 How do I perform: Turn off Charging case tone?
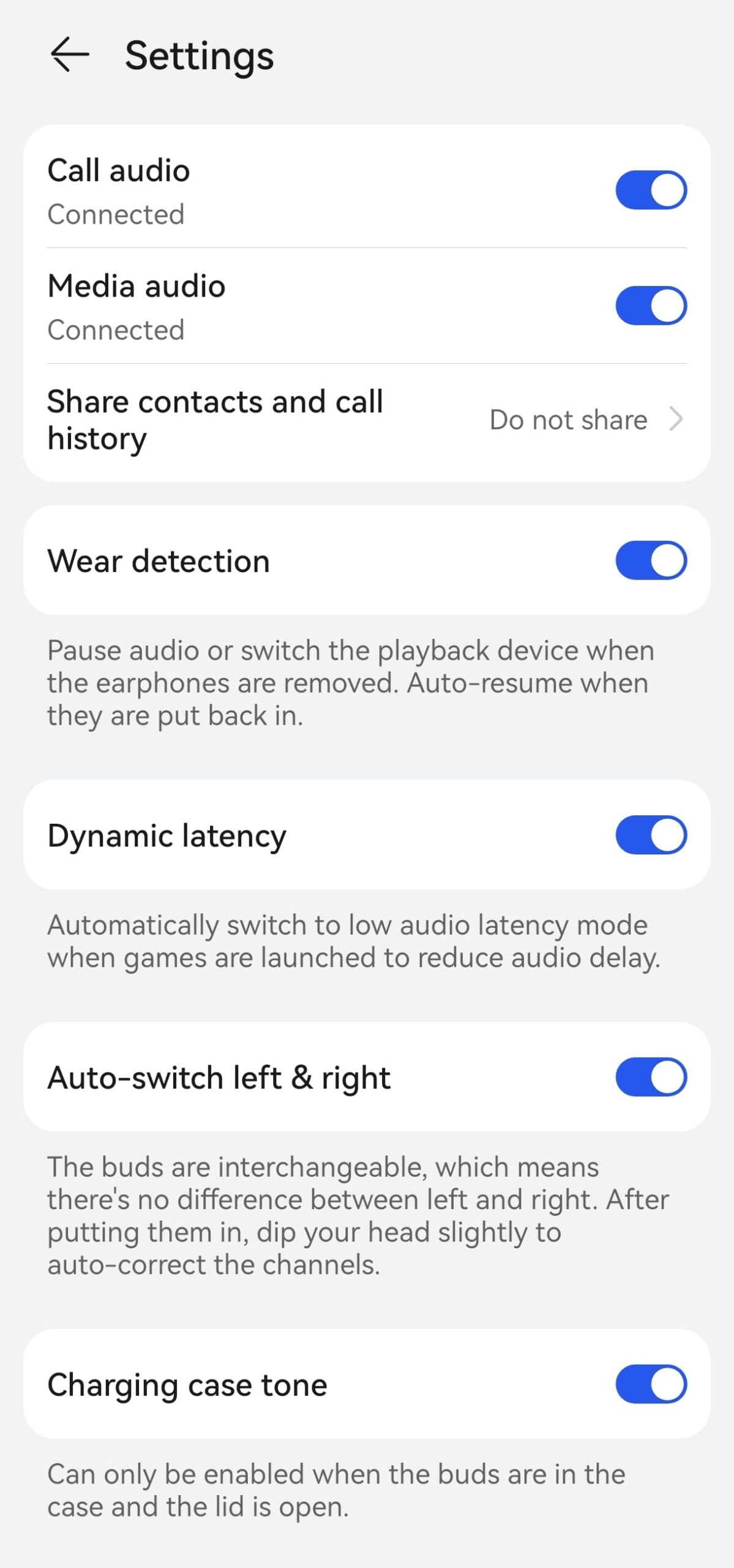[650, 1384]
